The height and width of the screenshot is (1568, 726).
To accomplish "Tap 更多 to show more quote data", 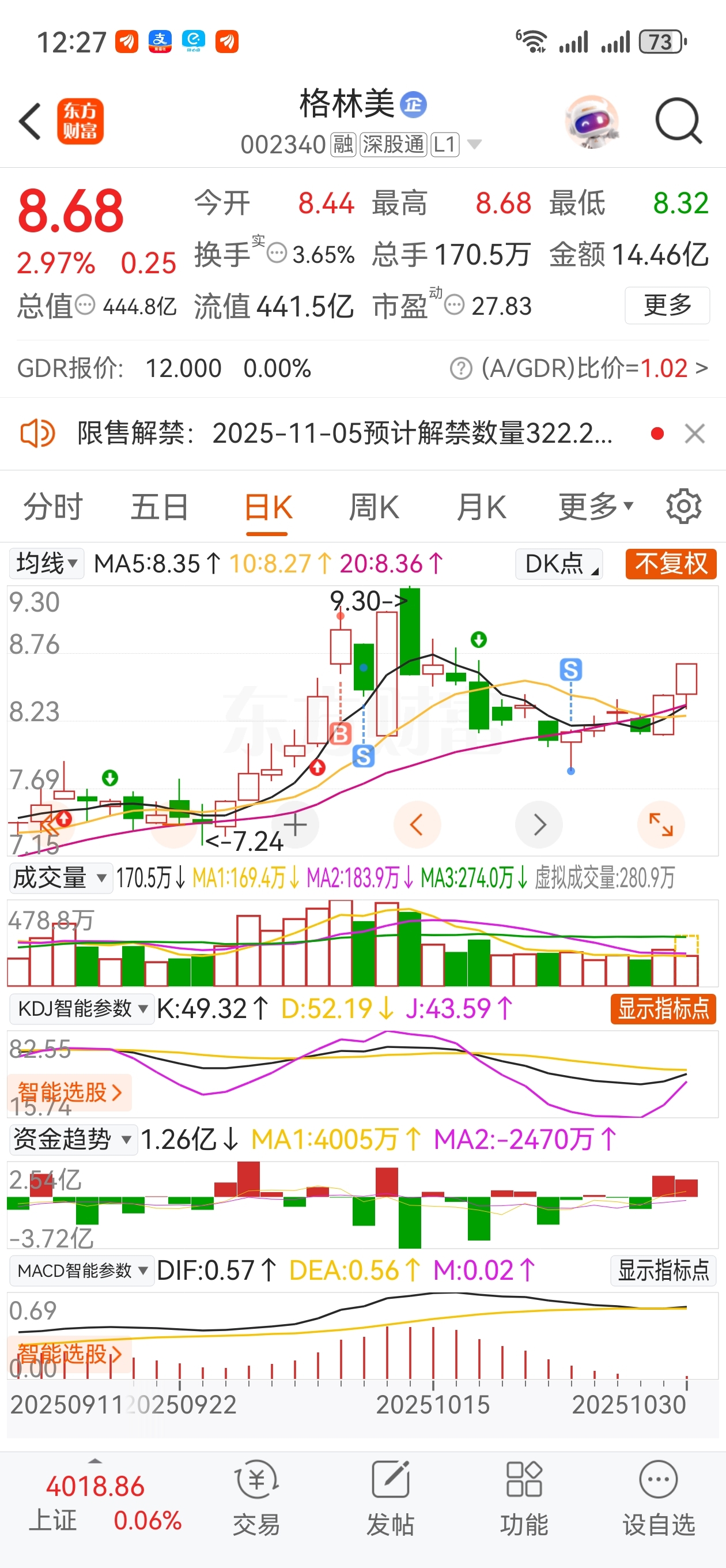I will pyautogui.click(x=667, y=306).
